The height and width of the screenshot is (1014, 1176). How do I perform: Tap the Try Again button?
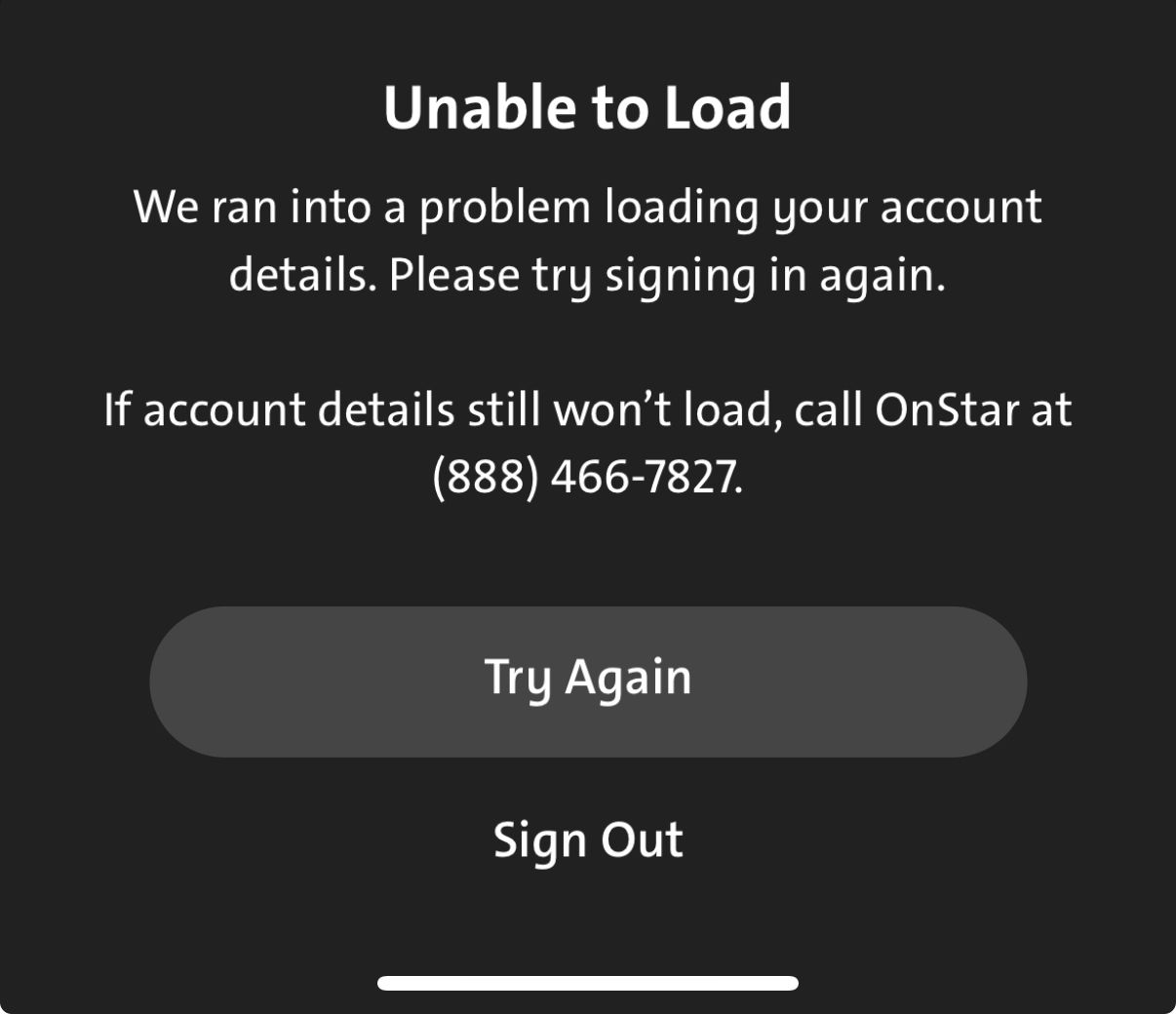coord(588,681)
